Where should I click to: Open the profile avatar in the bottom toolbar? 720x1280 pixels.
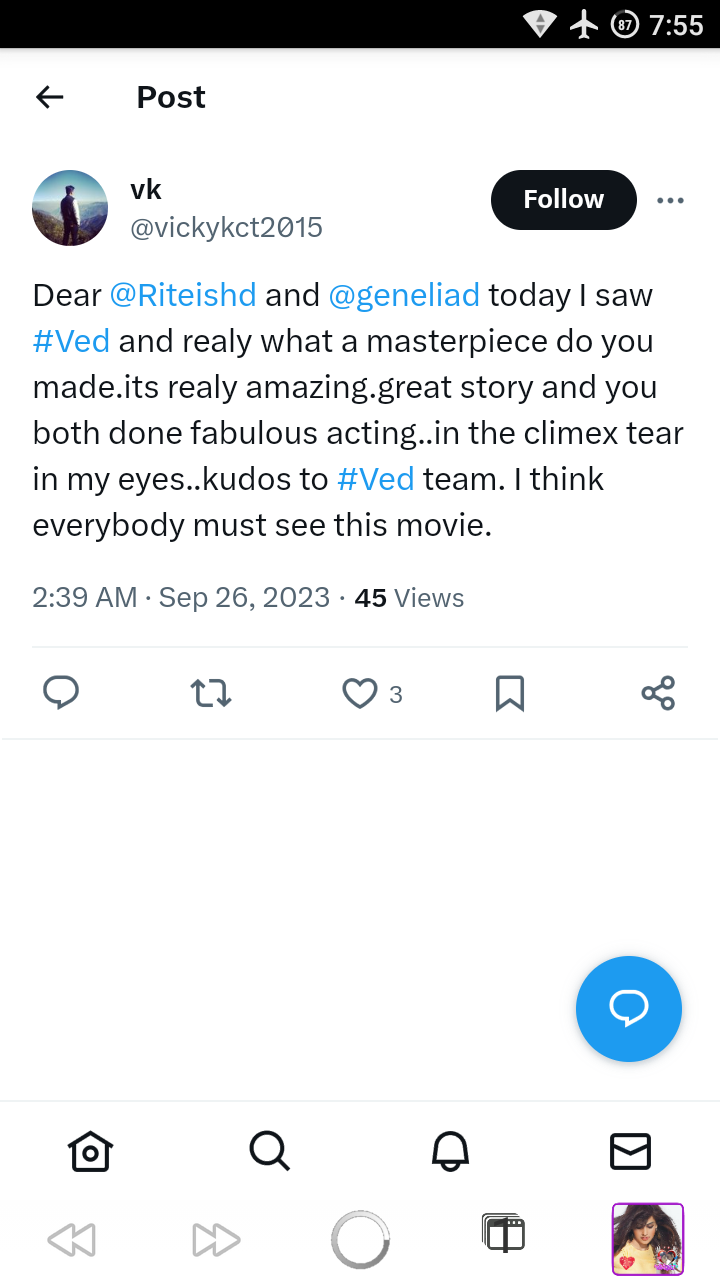tap(648, 1239)
